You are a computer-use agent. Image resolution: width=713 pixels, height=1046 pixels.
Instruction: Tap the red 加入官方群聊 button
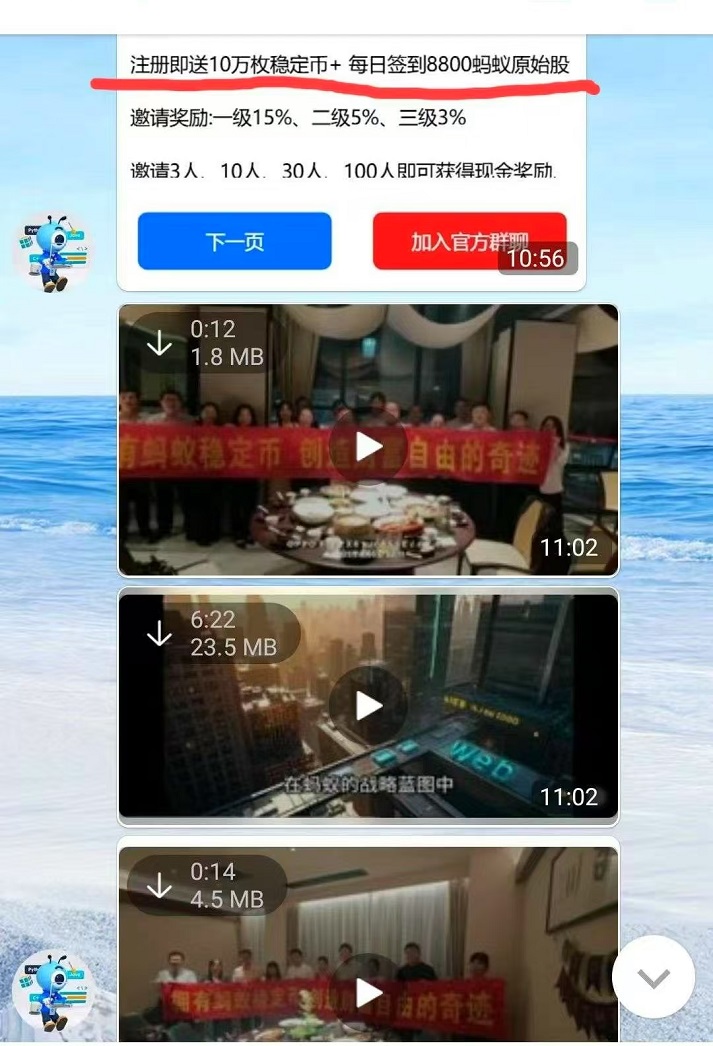[469, 241]
